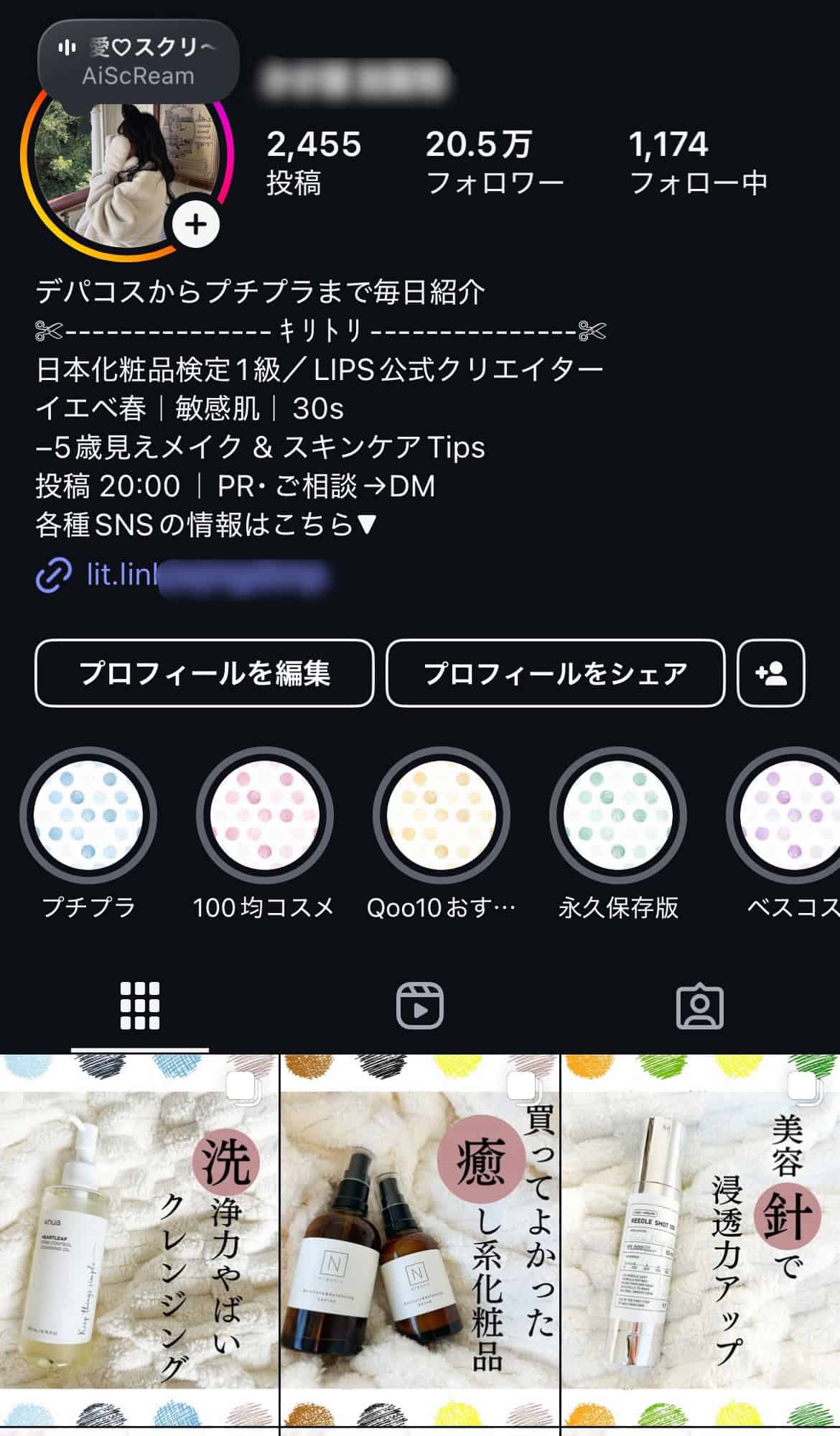Switch to the tagged photos tab
The height and width of the screenshot is (1436, 840).
pyautogui.click(x=700, y=1006)
